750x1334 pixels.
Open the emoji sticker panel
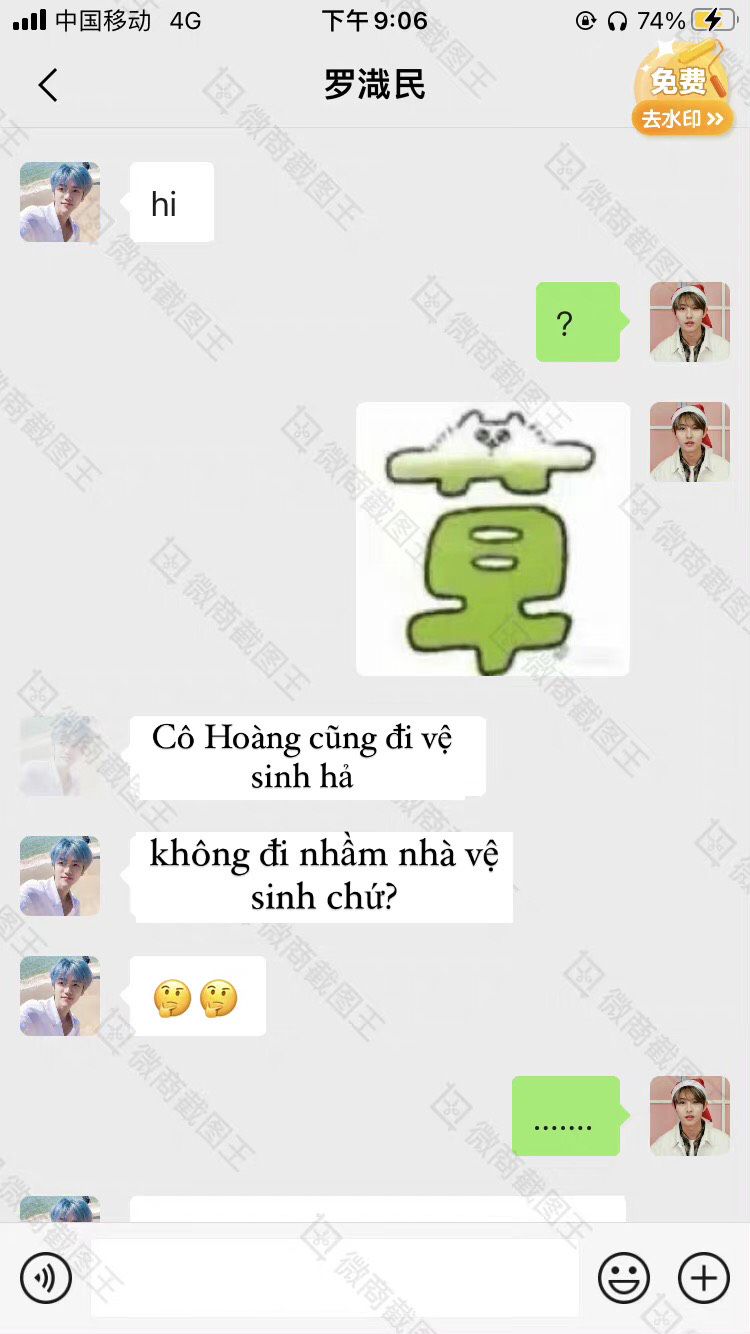click(624, 1278)
